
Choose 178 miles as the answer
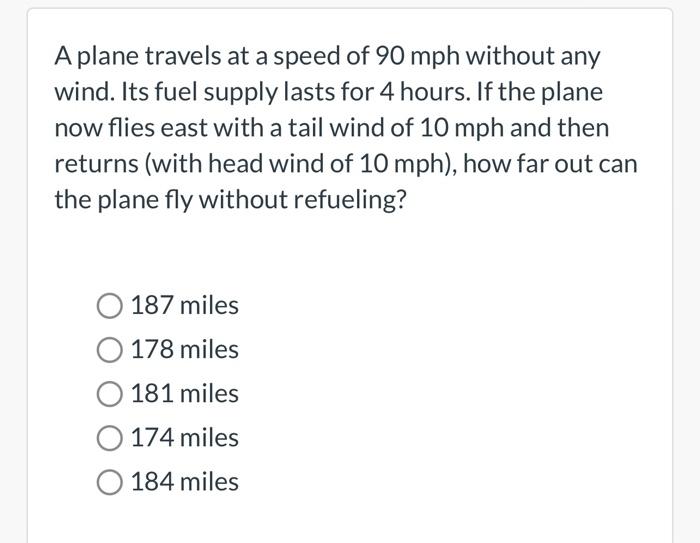point(110,350)
